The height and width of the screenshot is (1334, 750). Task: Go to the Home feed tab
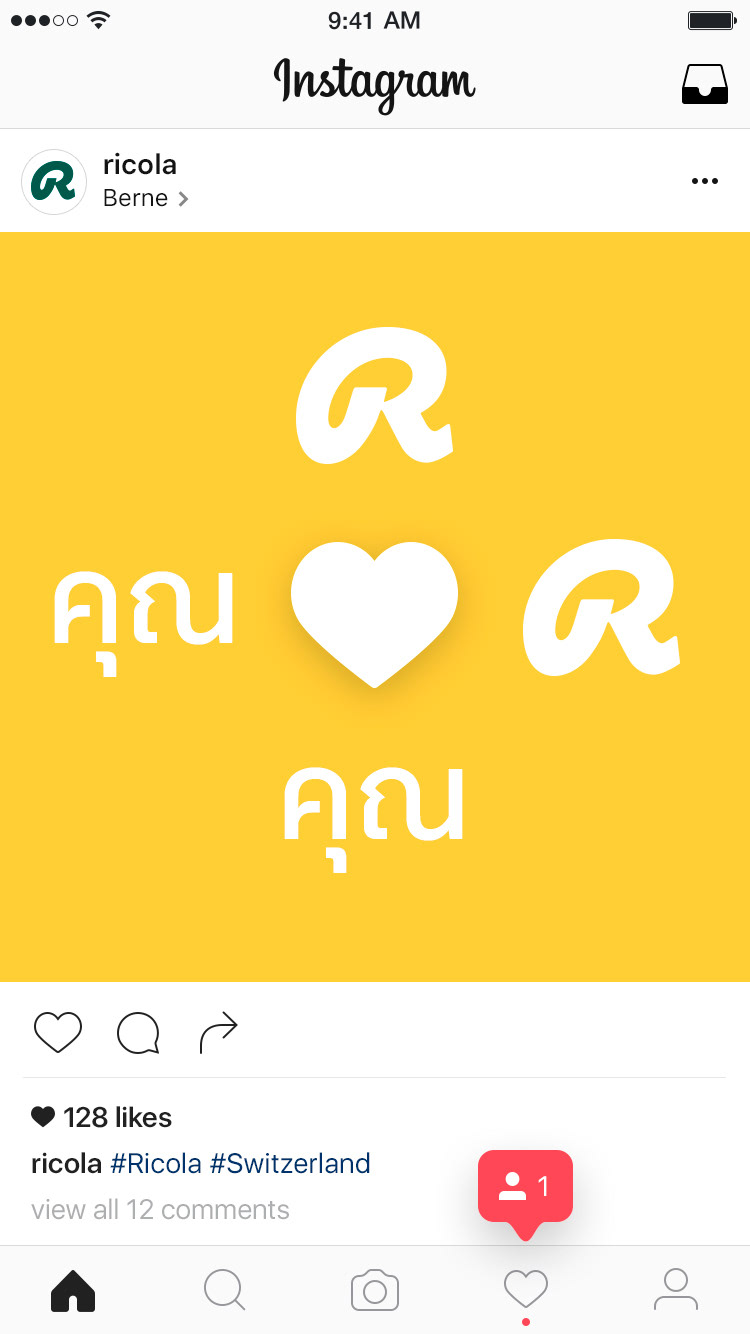(x=73, y=1290)
